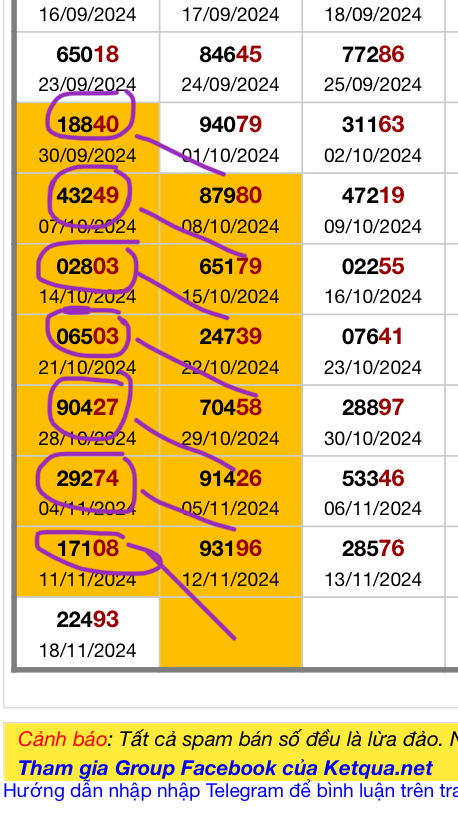
Task: Open the Ketqua.net Facebook Group link
Action: click(225, 768)
